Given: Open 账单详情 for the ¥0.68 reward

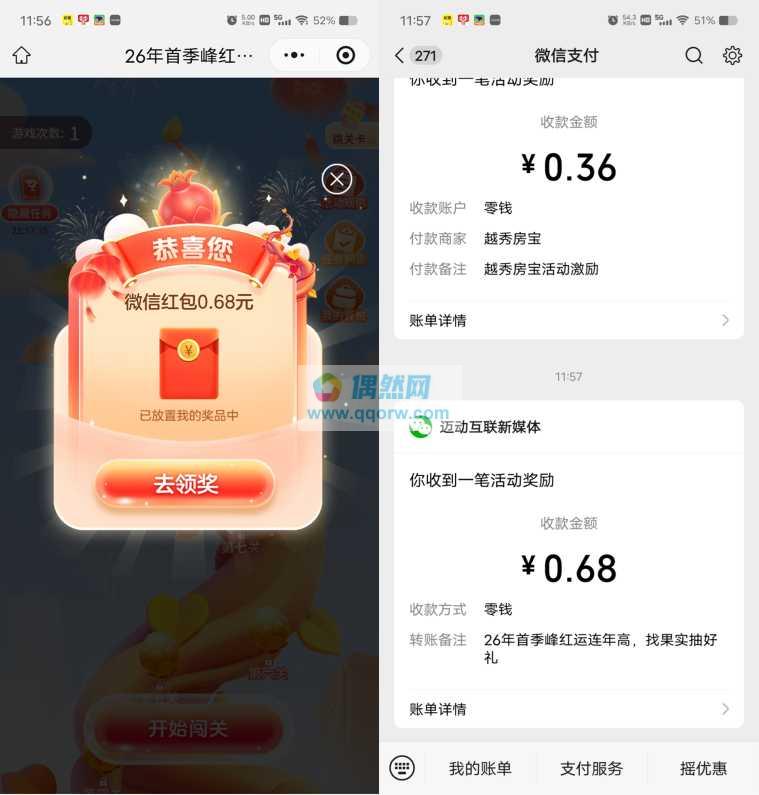Looking at the screenshot, I should tap(568, 709).
